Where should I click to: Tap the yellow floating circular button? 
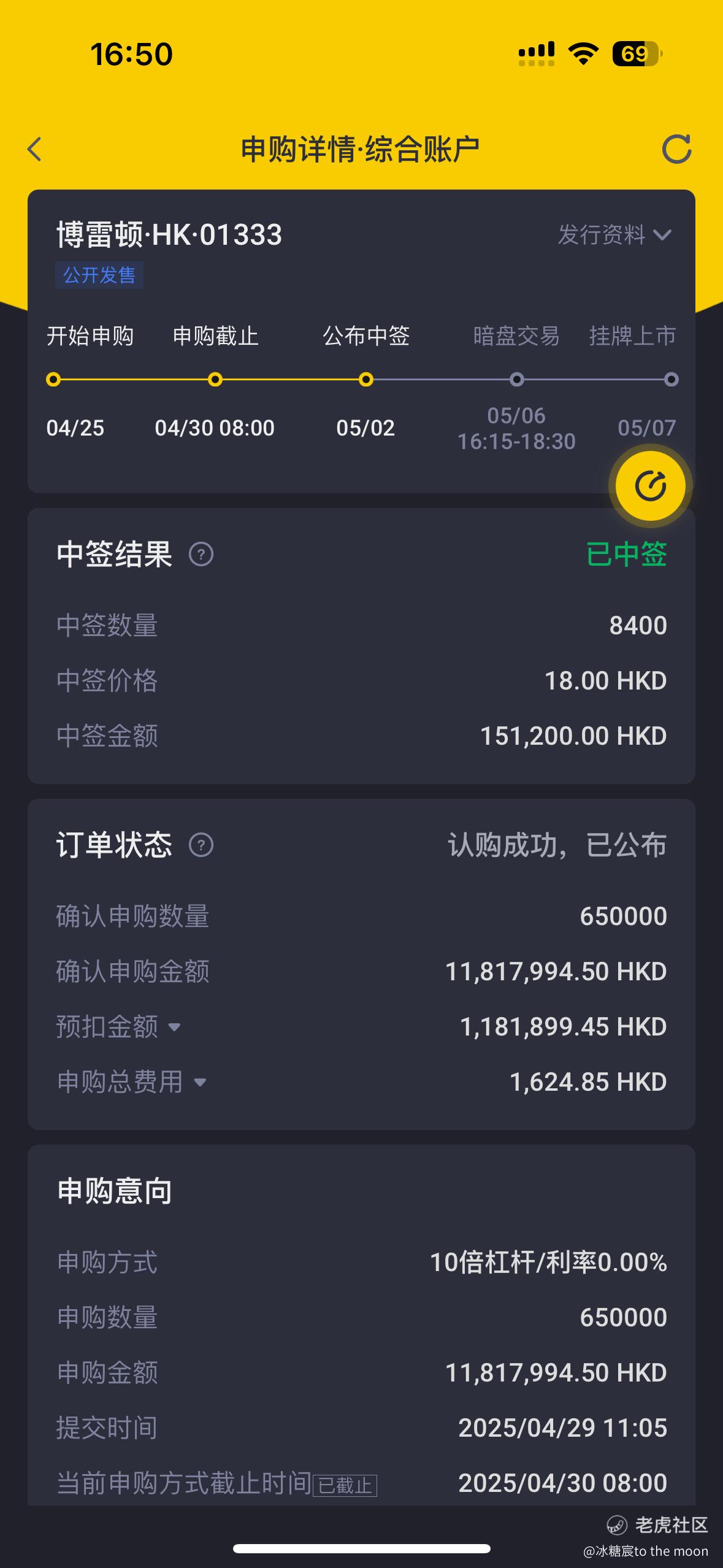[651, 486]
